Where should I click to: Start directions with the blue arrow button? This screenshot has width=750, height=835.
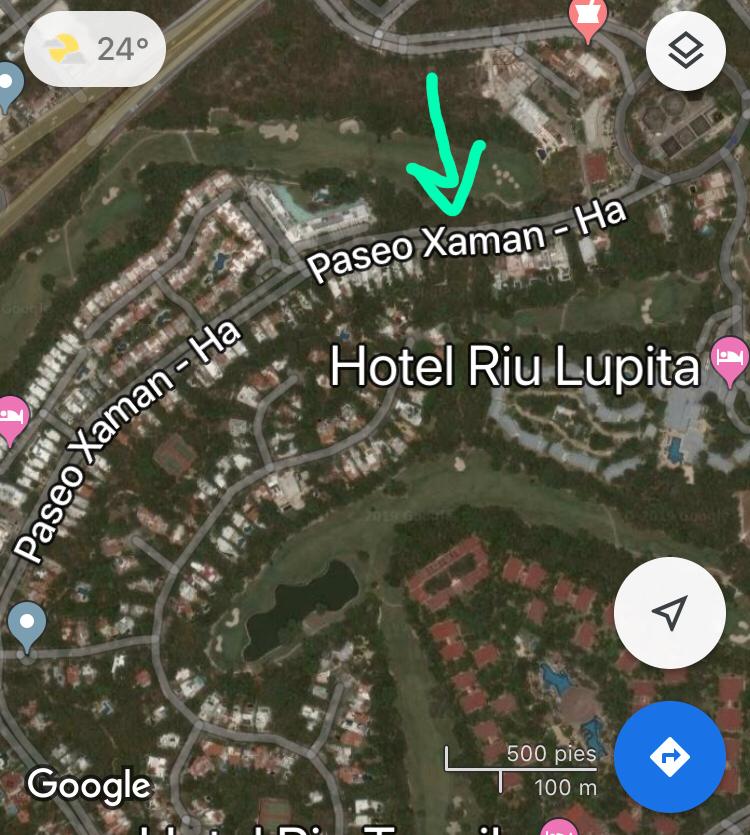(669, 756)
